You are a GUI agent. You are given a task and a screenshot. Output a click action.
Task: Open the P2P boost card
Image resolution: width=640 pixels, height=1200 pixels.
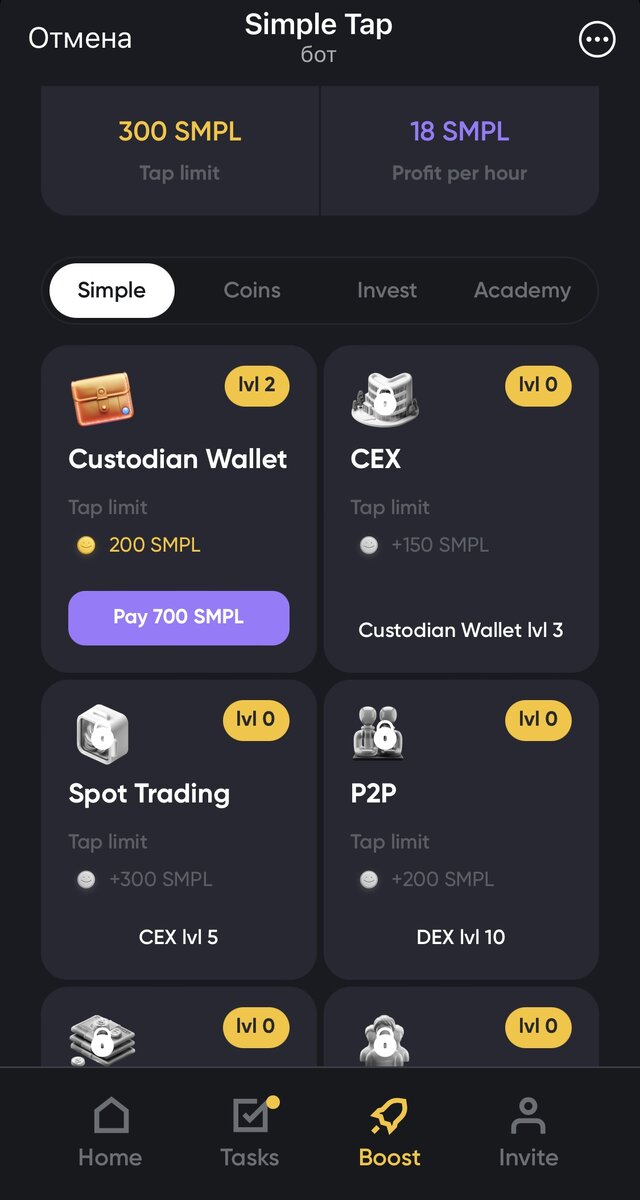(461, 830)
